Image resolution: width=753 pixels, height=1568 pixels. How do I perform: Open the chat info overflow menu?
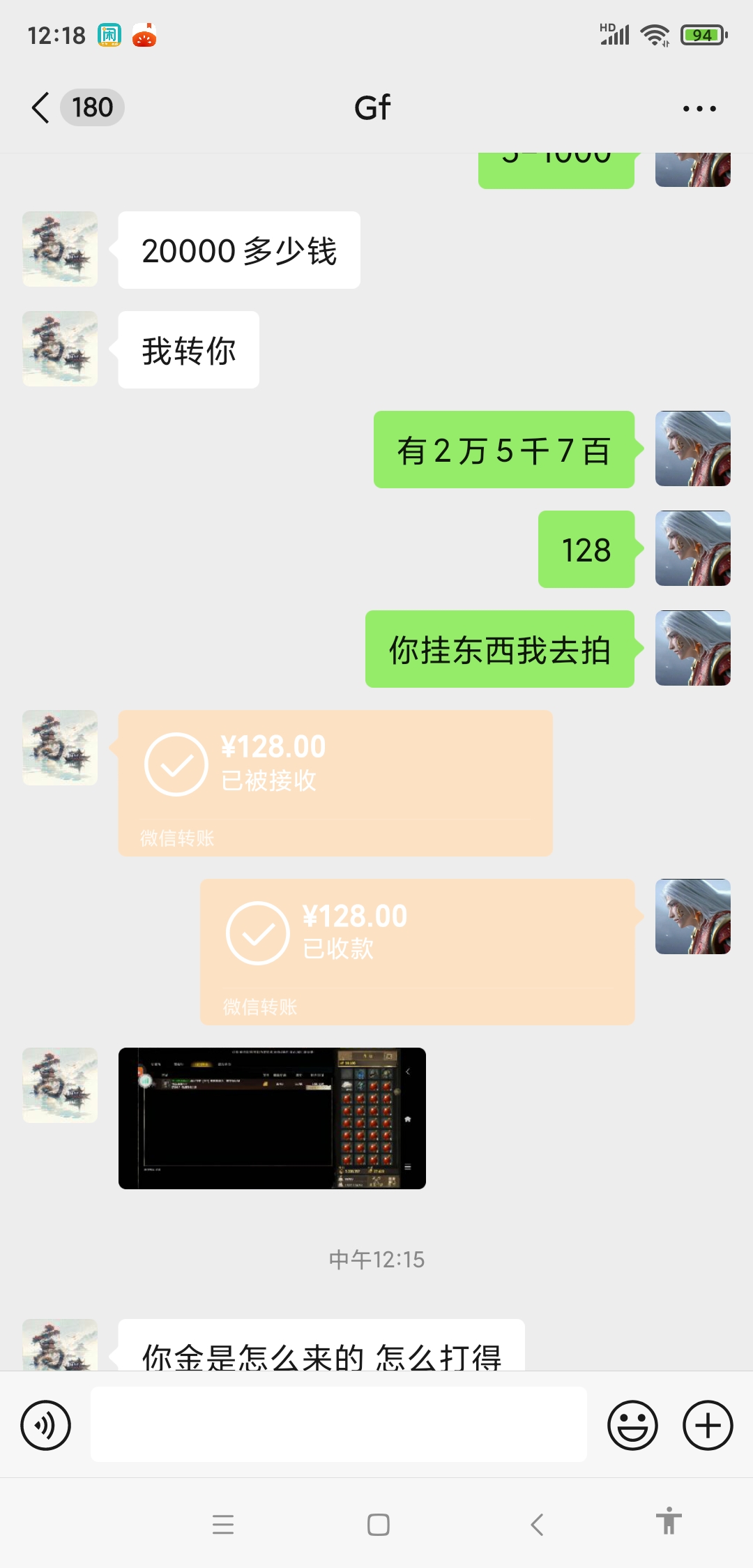[699, 108]
